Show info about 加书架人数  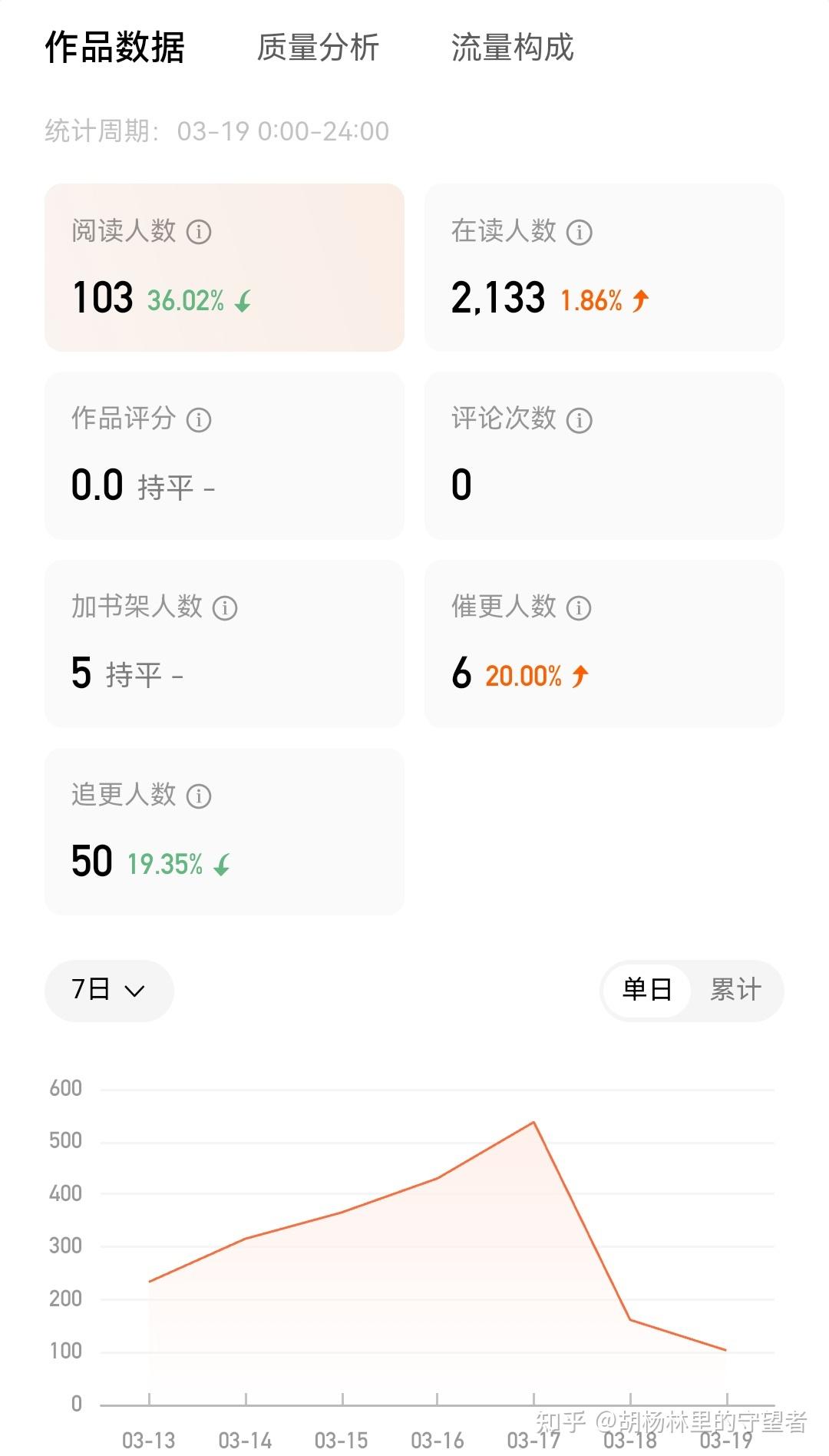click(225, 608)
